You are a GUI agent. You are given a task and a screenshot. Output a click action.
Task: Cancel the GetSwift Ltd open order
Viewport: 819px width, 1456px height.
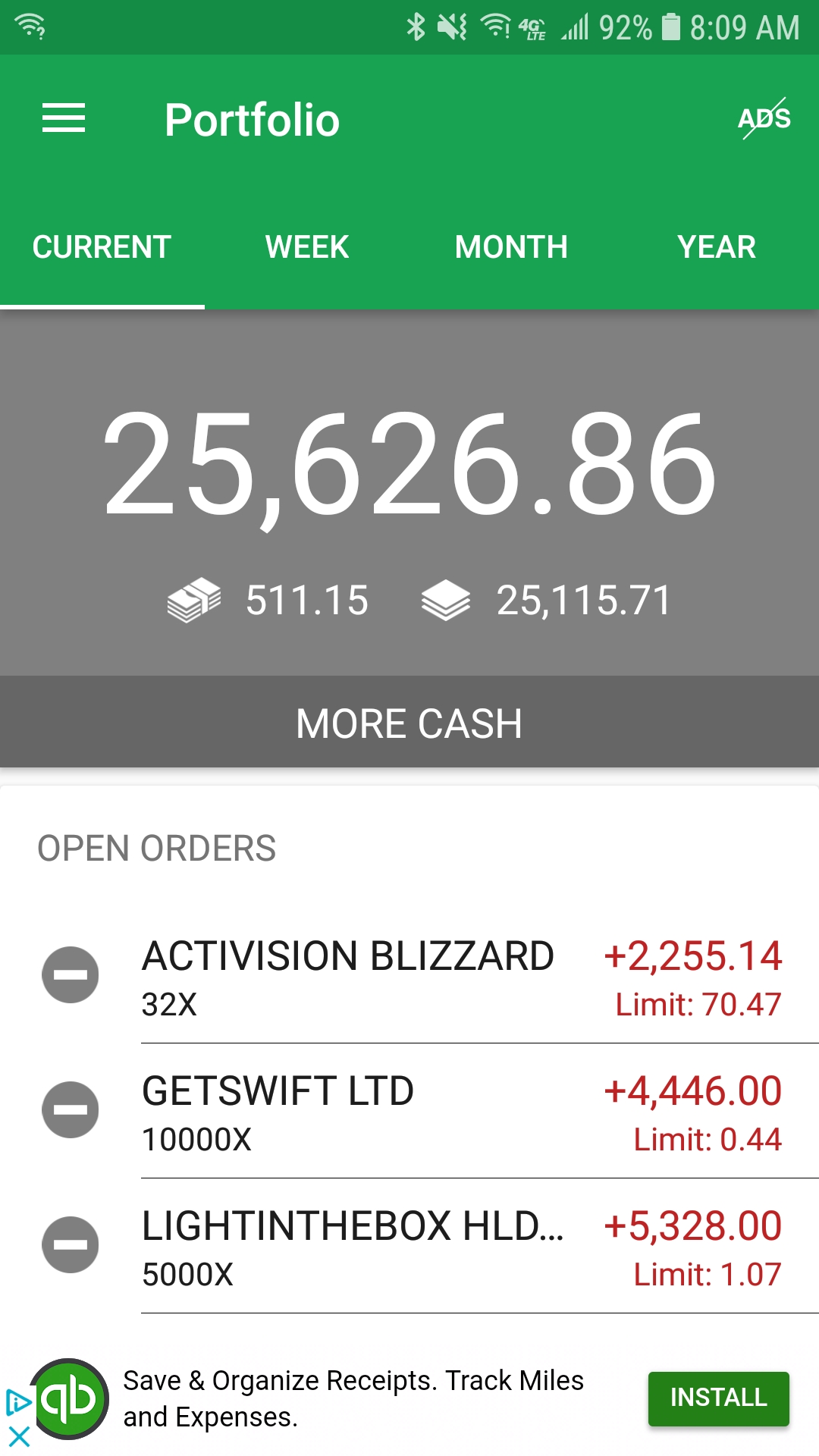tap(71, 1110)
